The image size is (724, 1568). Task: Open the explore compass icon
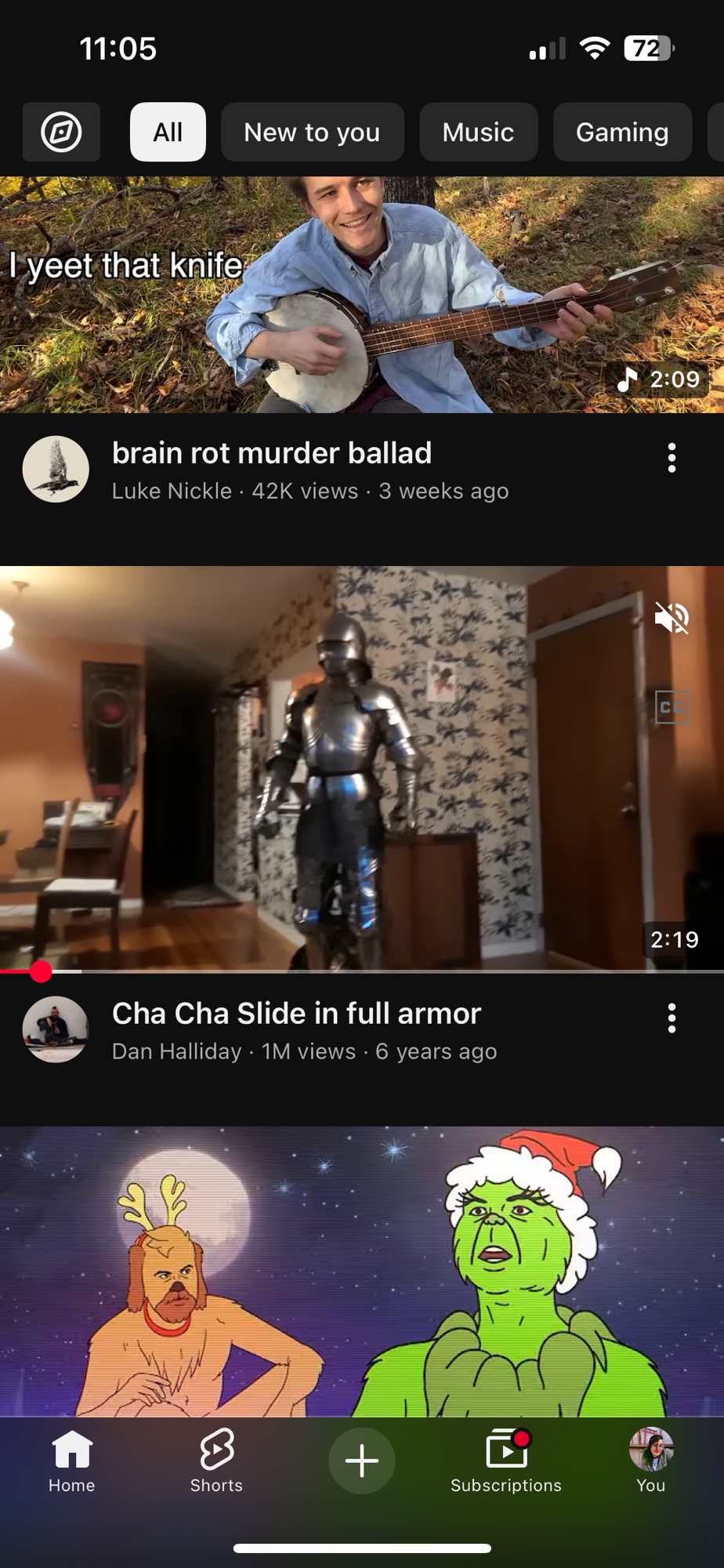click(x=61, y=132)
